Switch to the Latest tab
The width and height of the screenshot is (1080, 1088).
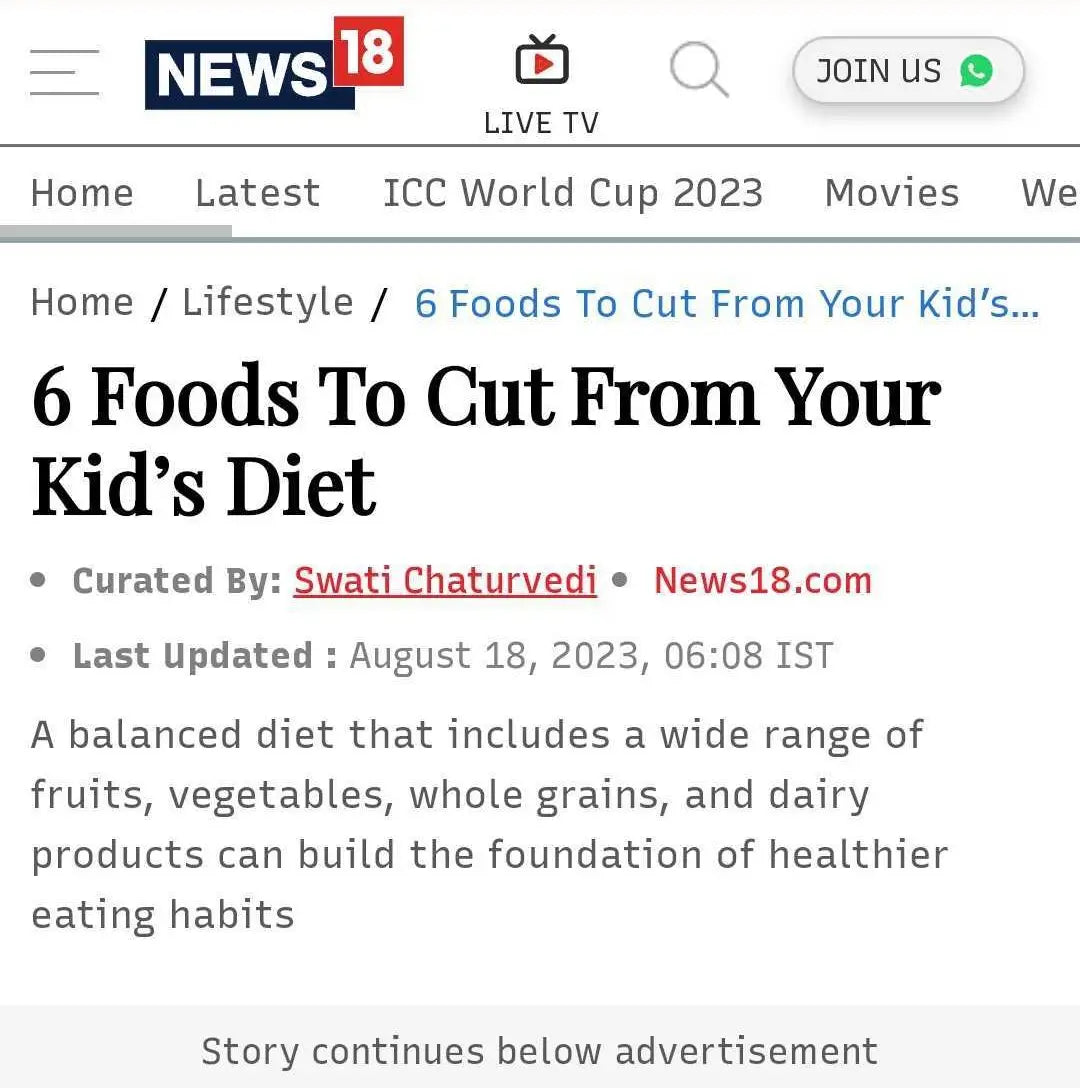coord(258,193)
